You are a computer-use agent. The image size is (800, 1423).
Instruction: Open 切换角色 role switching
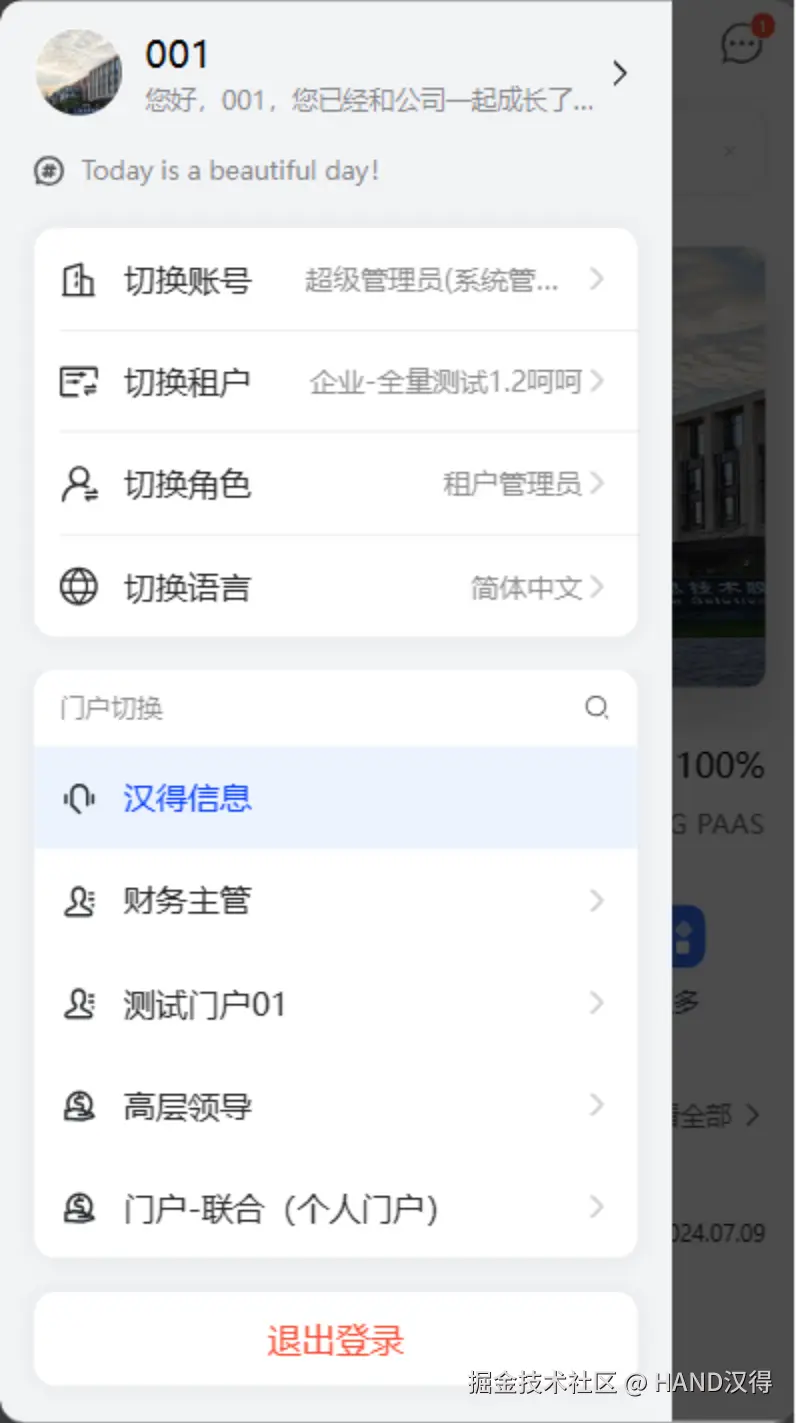coord(335,485)
